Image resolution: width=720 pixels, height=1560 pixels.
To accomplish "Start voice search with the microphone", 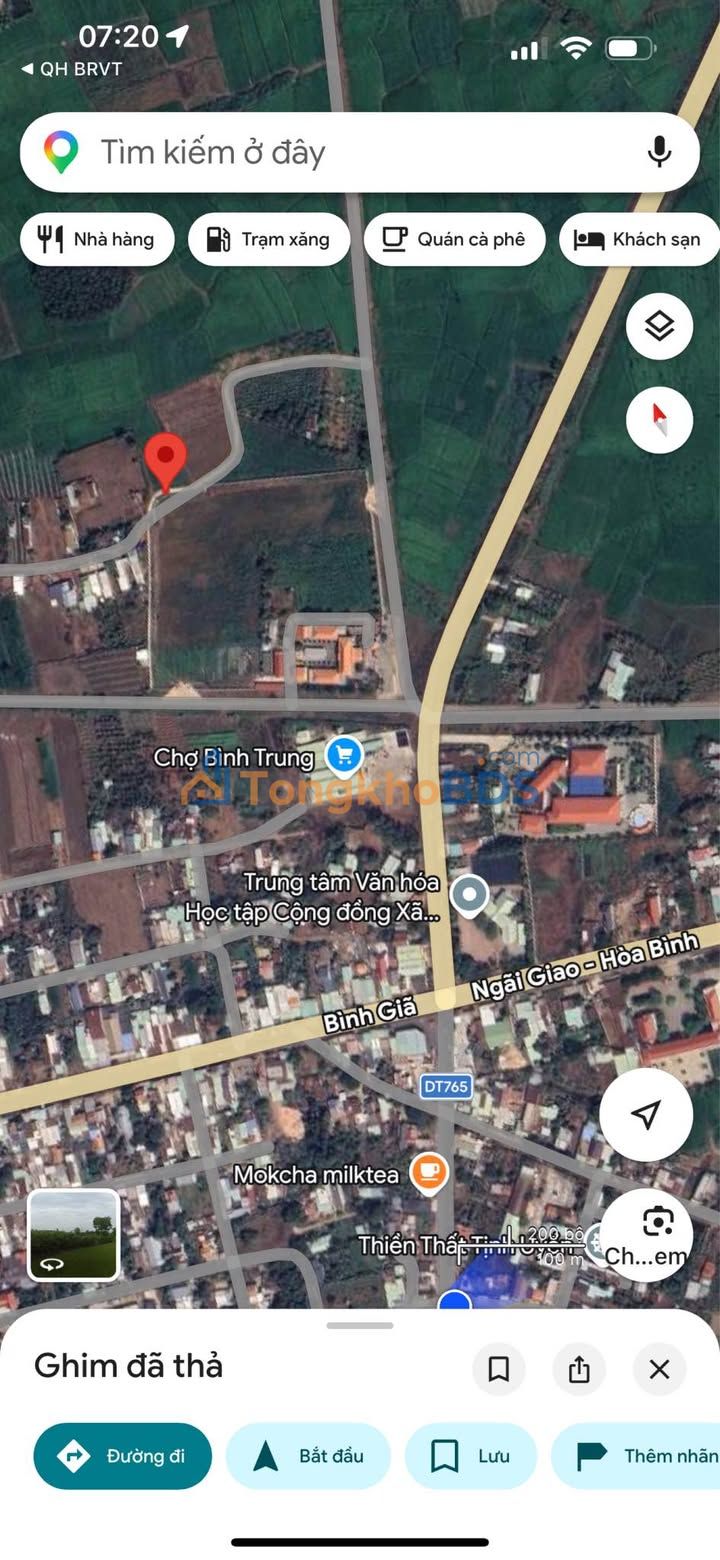I will pyautogui.click(x=659, y=153).
